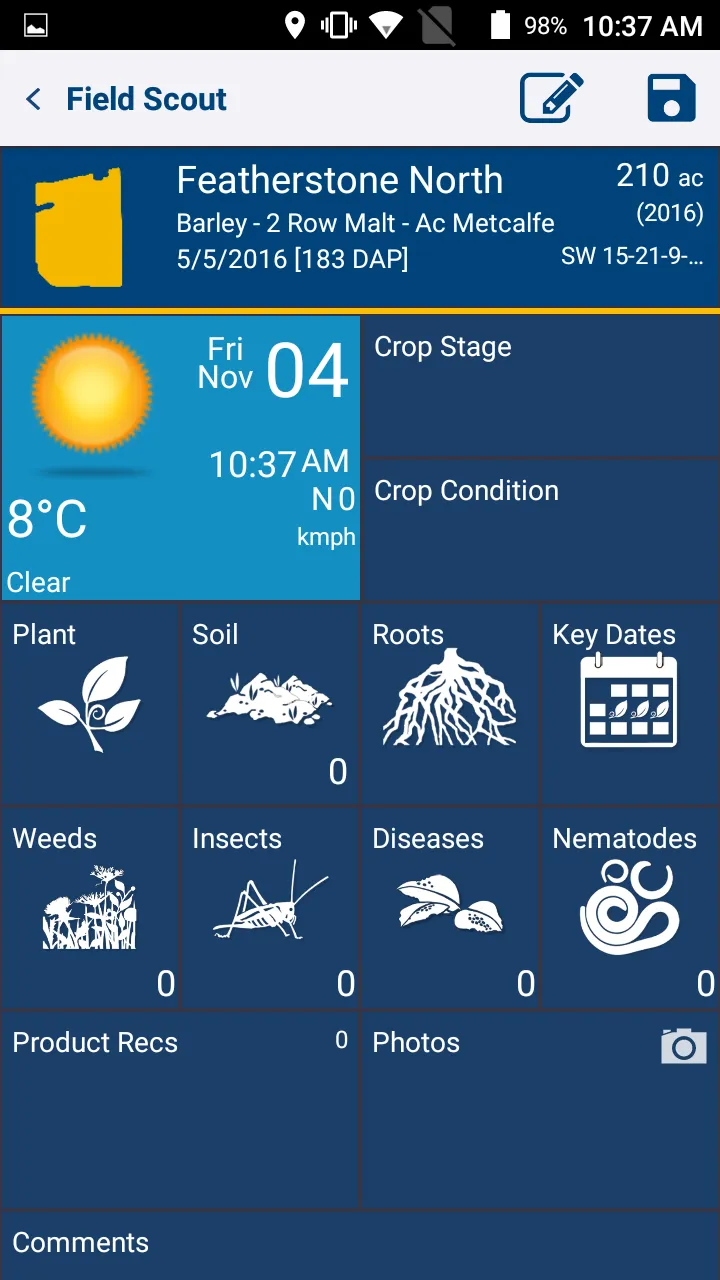The image size is (720, 1280).
Task: Open the Product Recs tile
Action: (180, 1110)
